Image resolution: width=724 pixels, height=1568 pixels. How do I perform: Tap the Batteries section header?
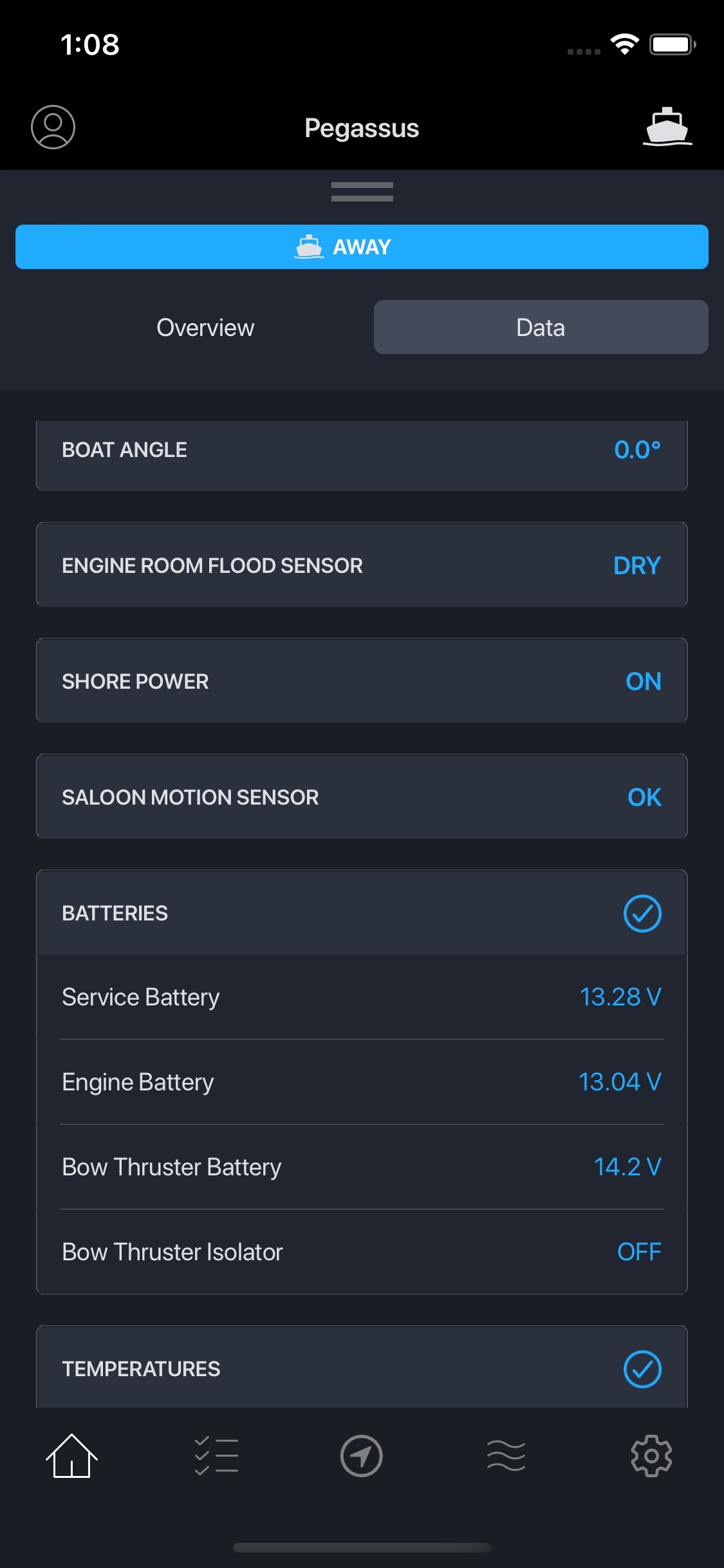[x=362, y=913]
